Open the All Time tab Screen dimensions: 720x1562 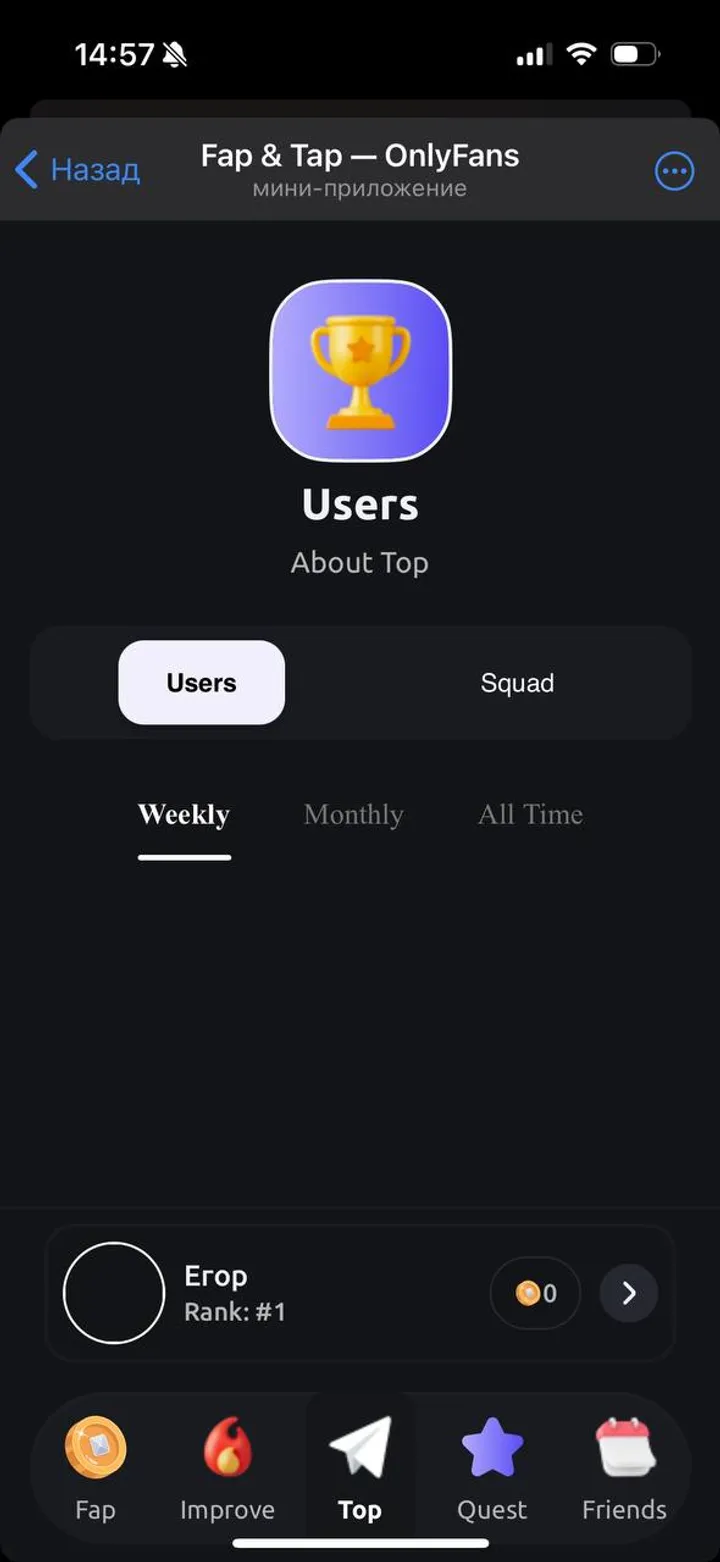click(x=529, y=815)
